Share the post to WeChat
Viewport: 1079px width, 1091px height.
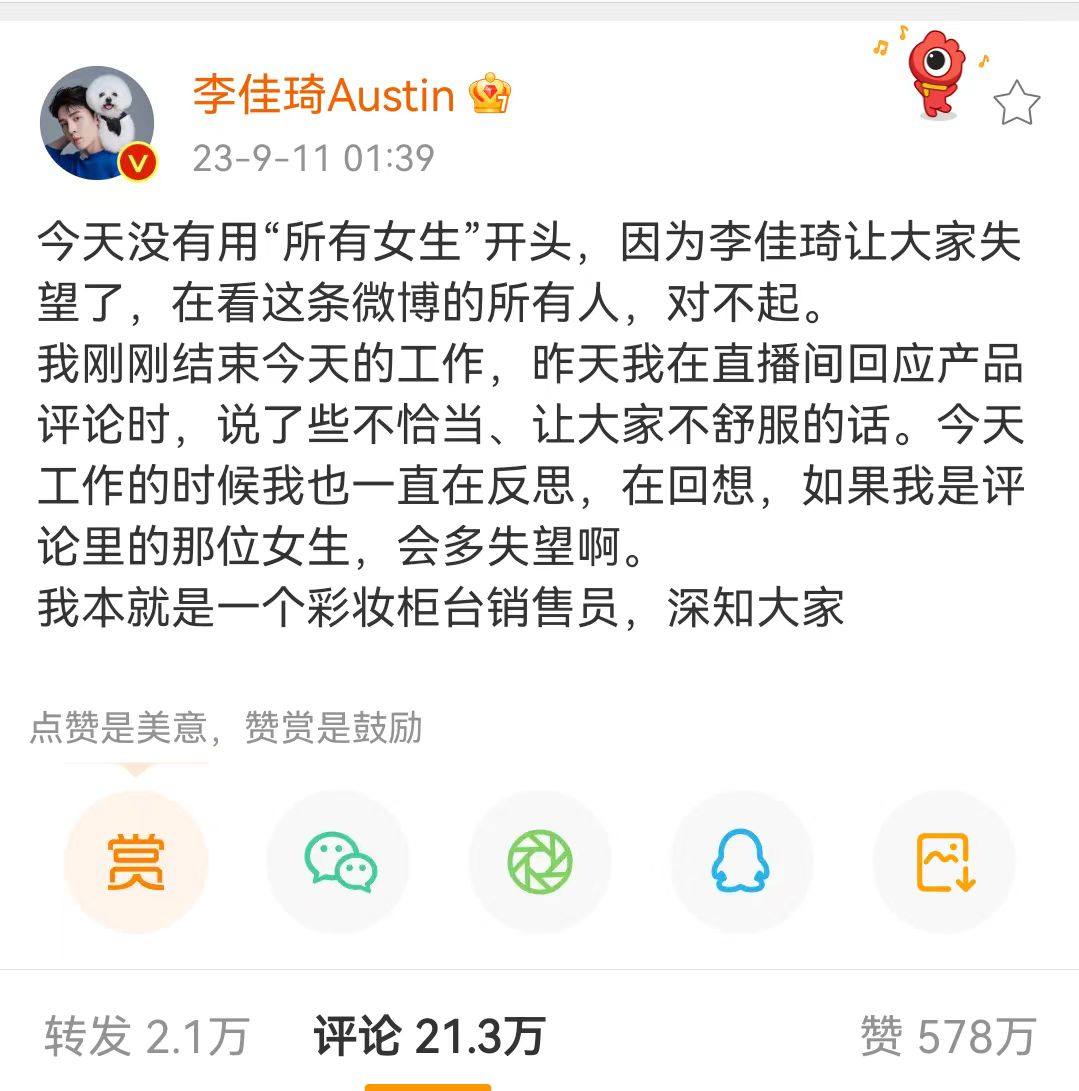[x=340, y=861]
